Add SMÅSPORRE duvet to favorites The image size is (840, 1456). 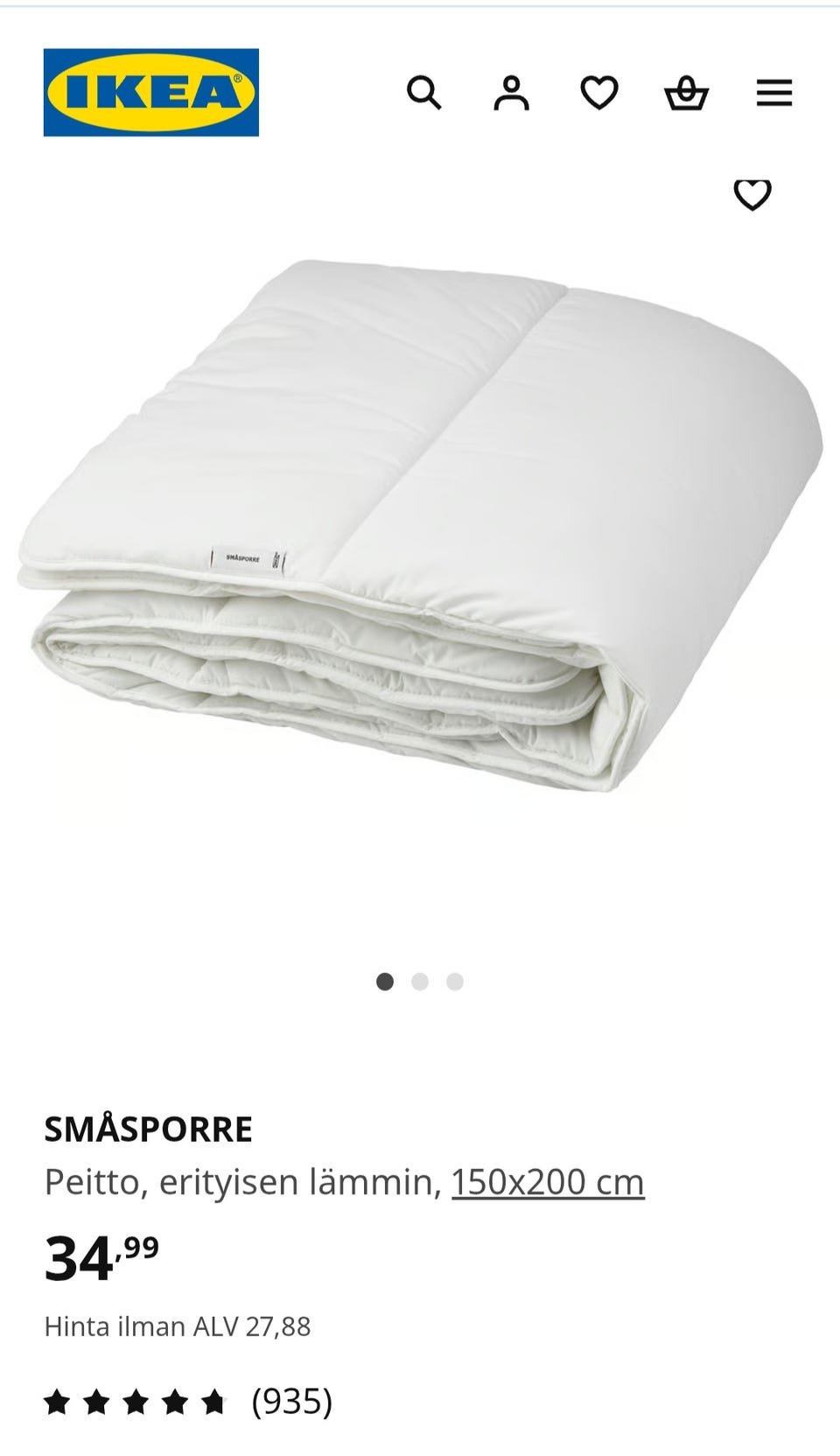tap(752, 194)
